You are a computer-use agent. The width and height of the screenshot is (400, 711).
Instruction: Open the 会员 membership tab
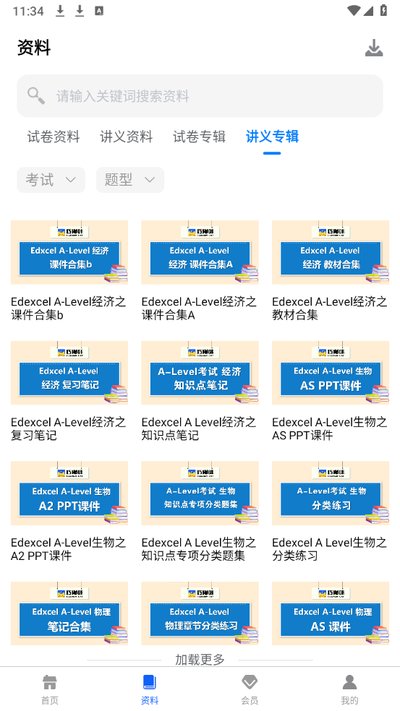(249, 689)
